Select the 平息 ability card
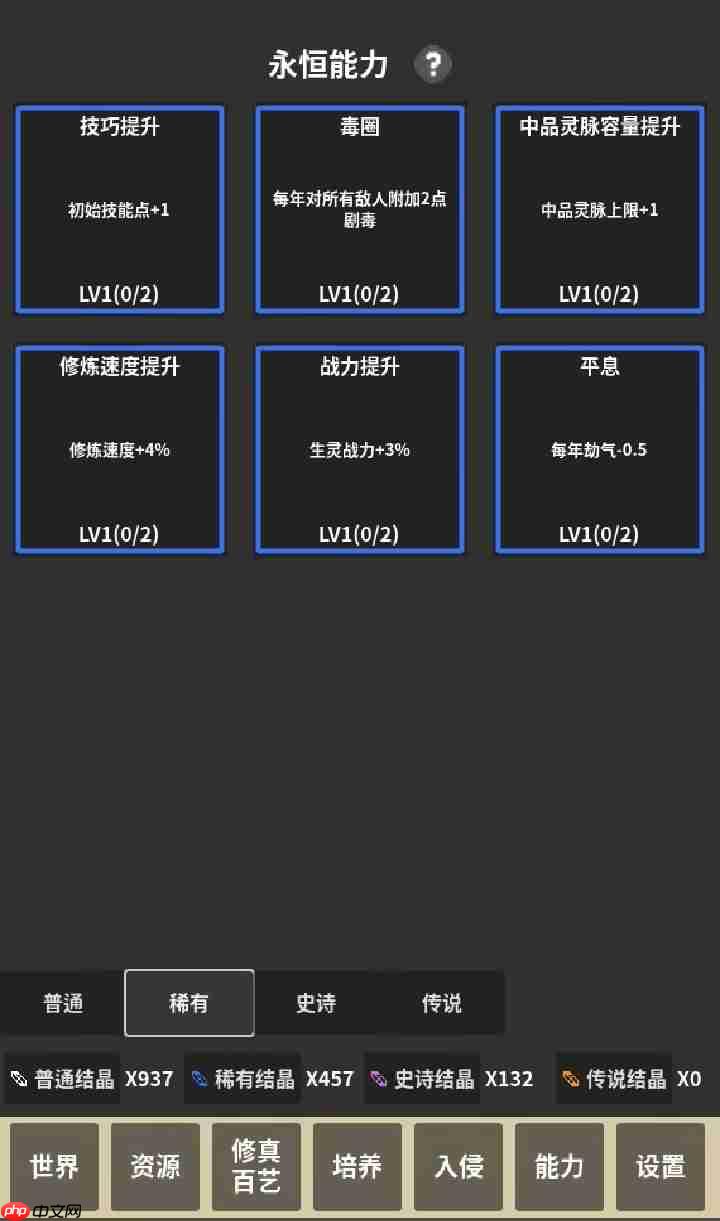720x1221 pixels. [x=599, y=448]
